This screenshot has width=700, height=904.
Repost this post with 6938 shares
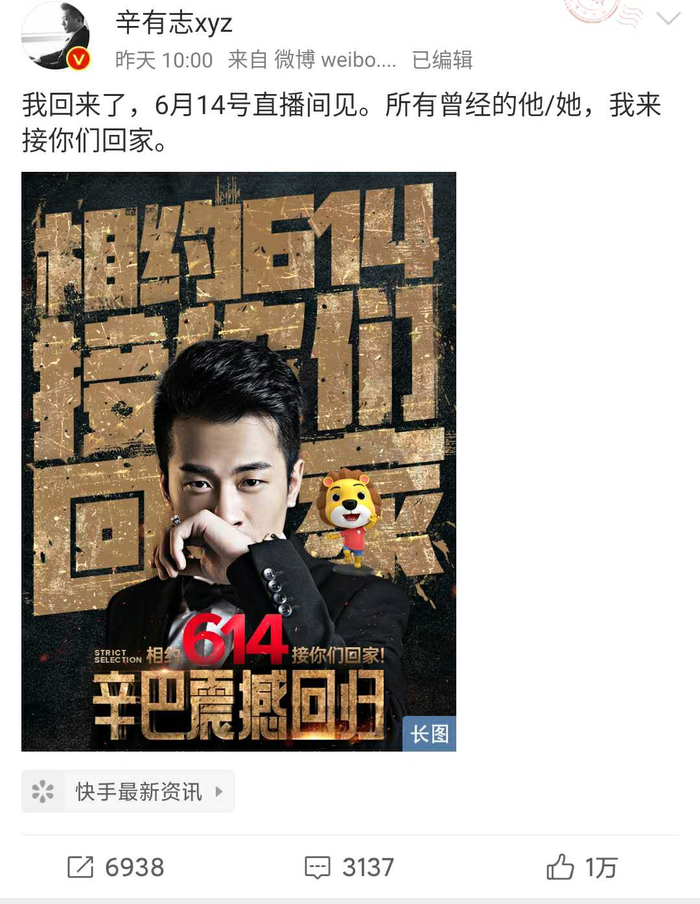pos(115,867)
